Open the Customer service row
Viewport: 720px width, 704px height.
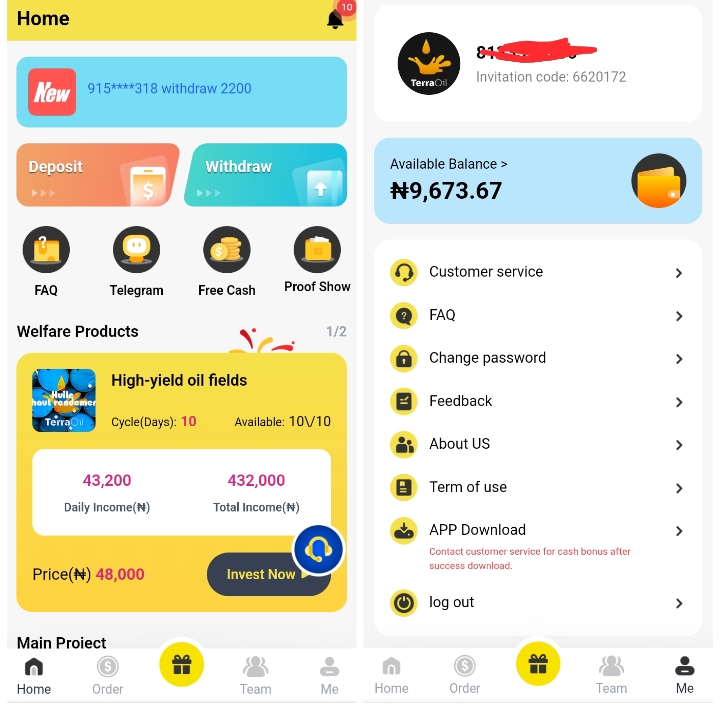click(x=537, y=272)
